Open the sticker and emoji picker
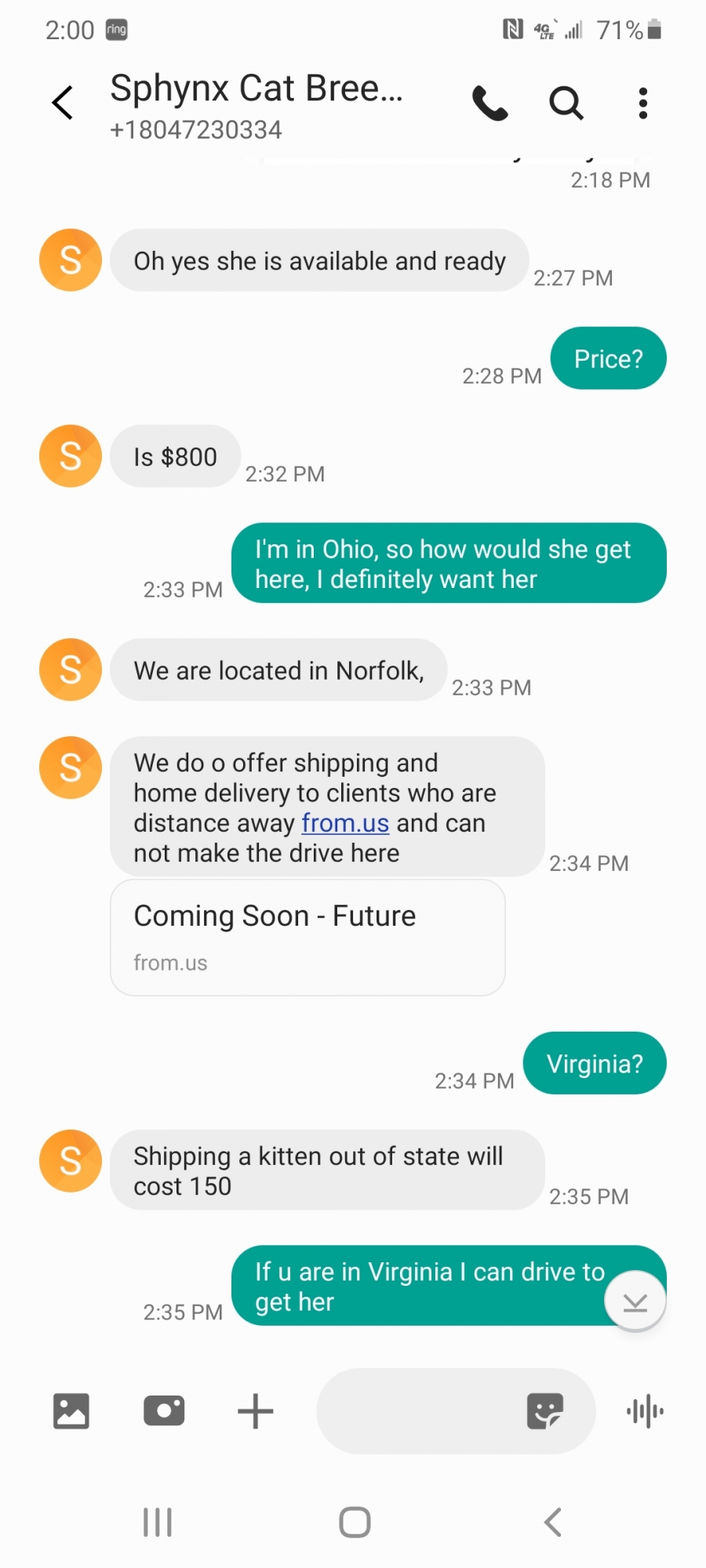This screenshot has height=1568, width=706. tap(545, 1411)
